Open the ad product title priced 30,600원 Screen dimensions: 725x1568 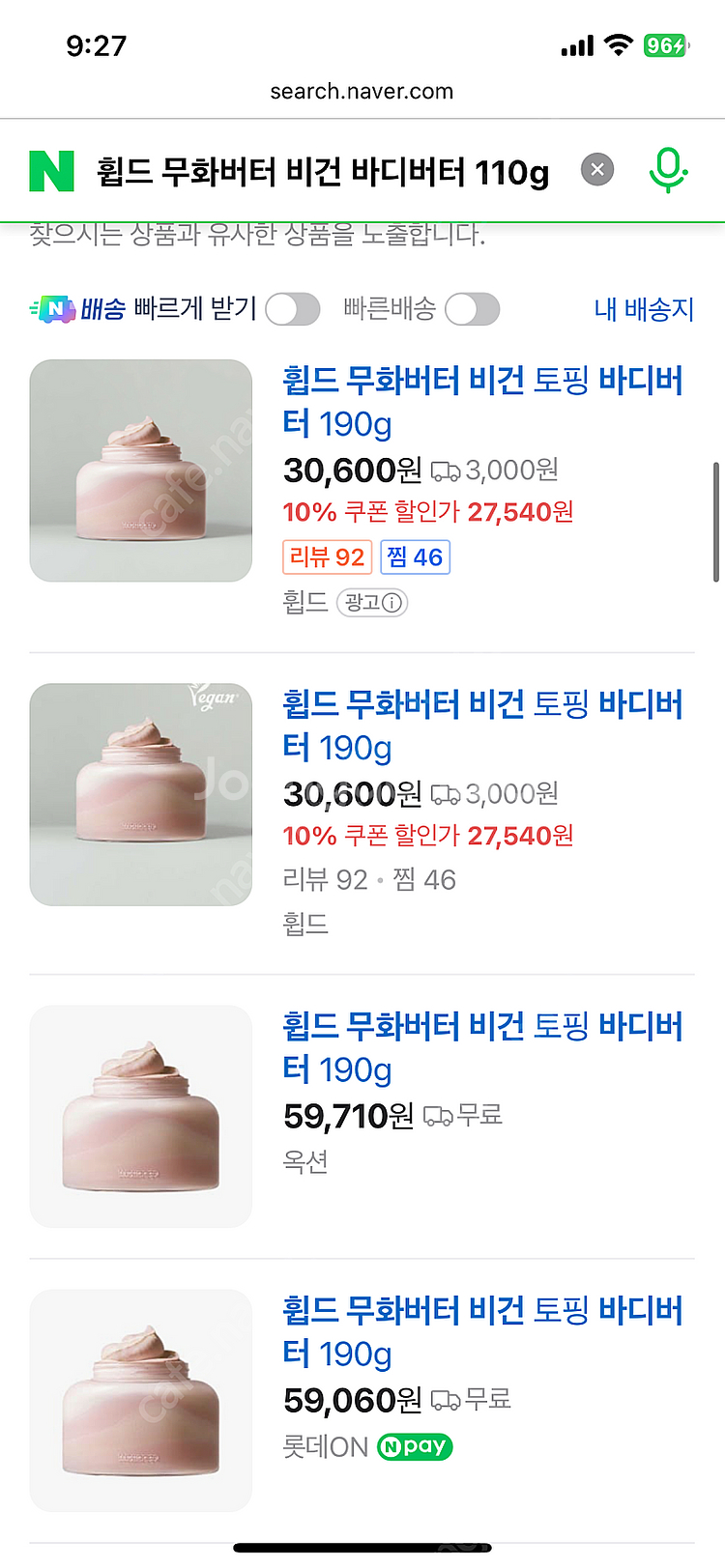tap(481, 401)
